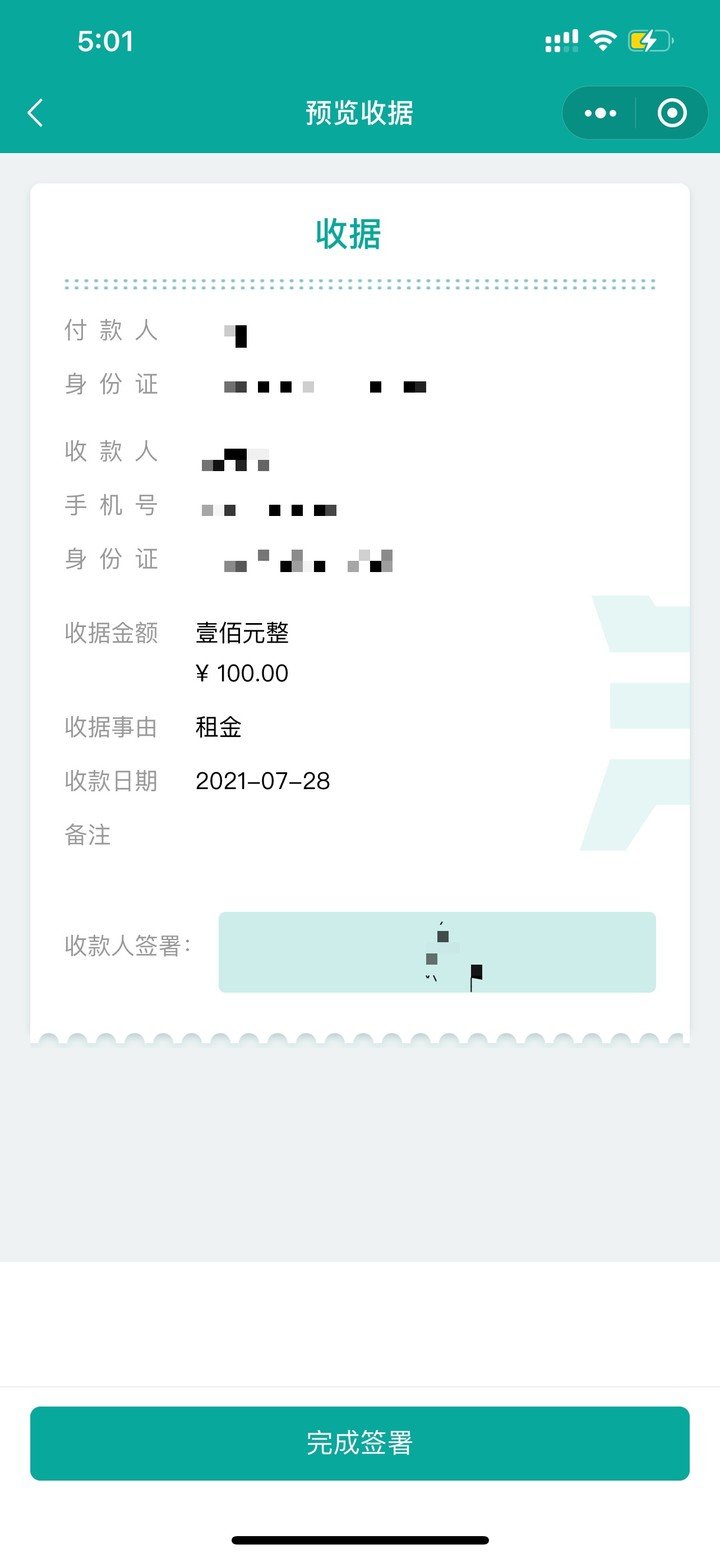Image resolution: width=720 pixels, height=1558 pixels.
Task: Open the 收款人签署 signature box
Action: click(x=437, y=952)
